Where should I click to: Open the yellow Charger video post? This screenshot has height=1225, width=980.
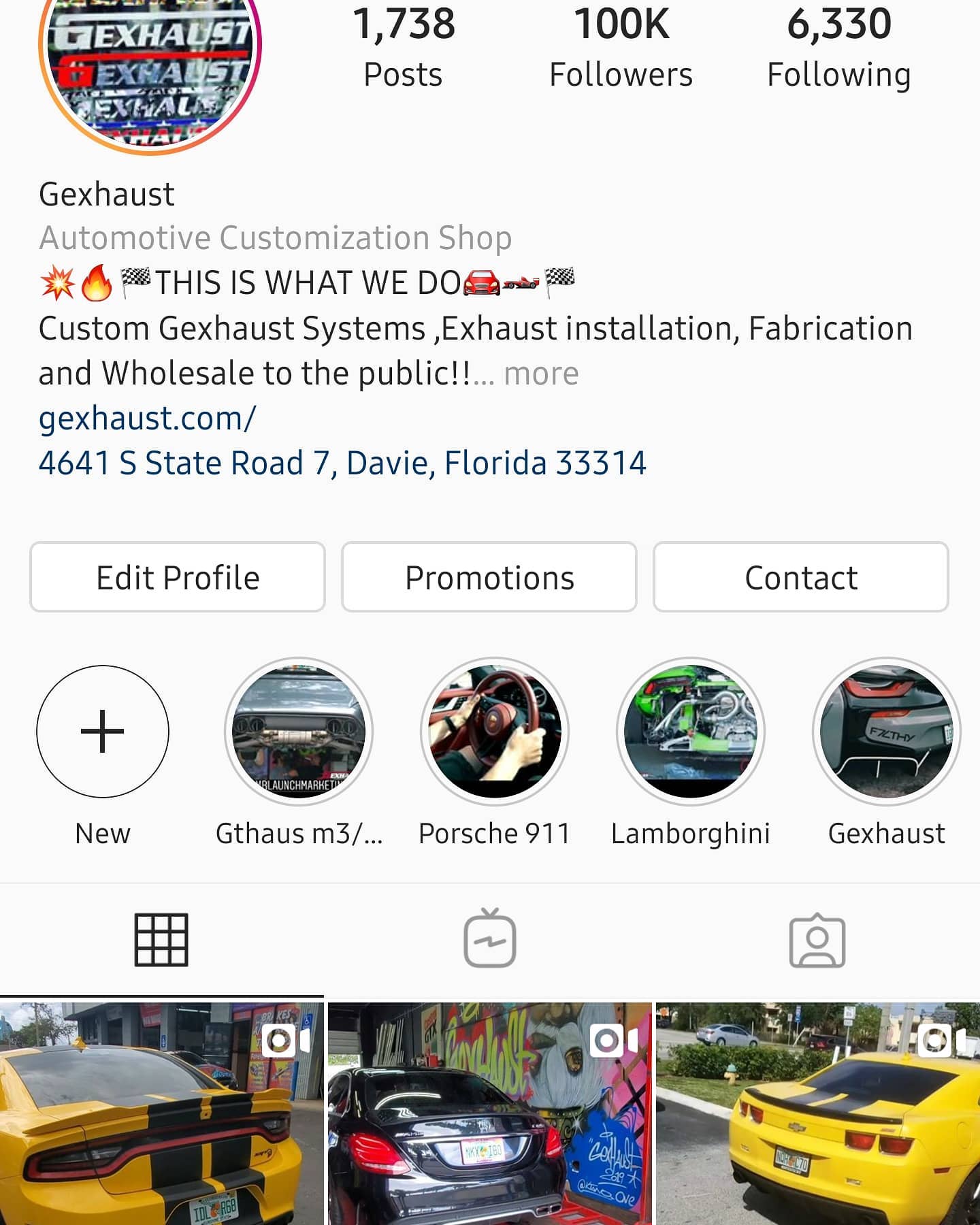coord(162,1113)
